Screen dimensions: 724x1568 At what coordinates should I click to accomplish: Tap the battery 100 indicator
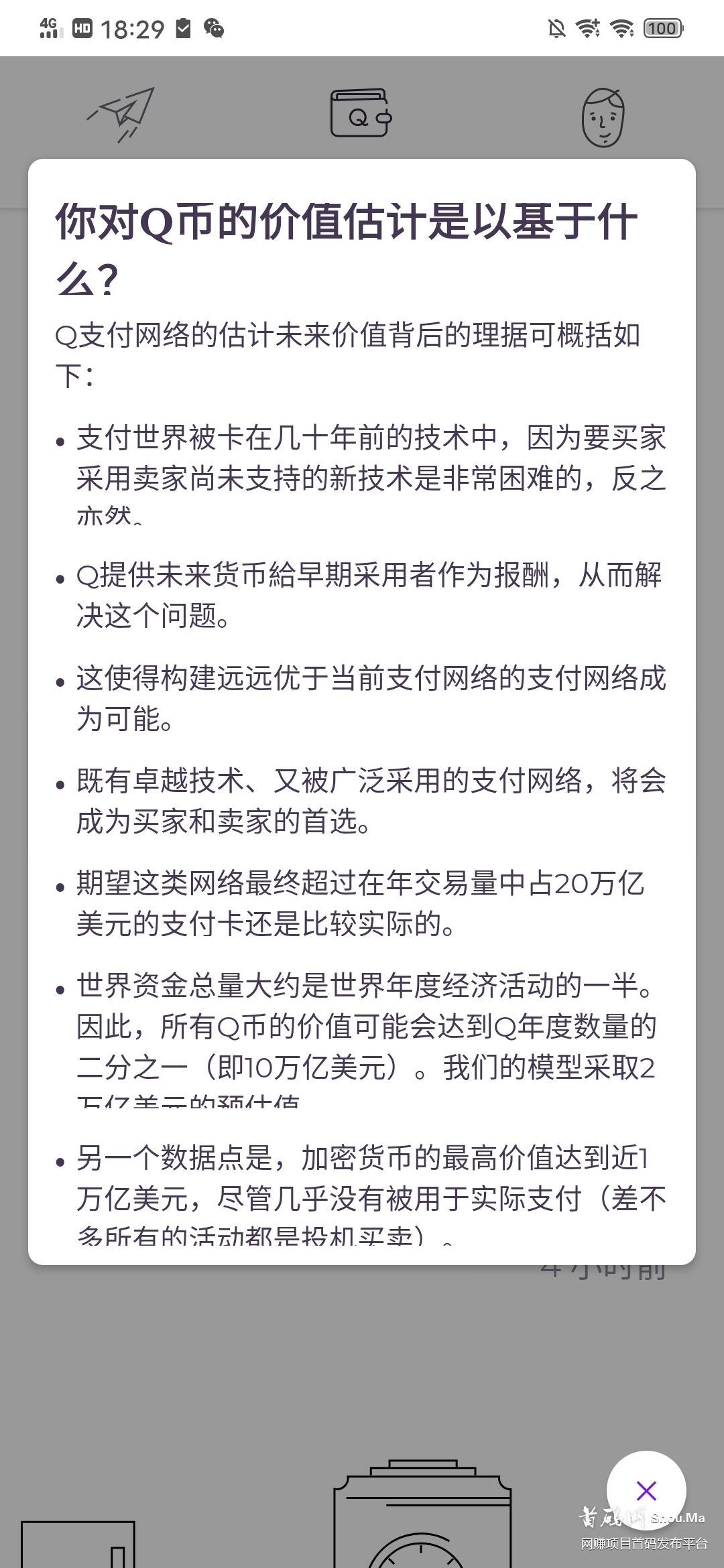tap(660, 29)
